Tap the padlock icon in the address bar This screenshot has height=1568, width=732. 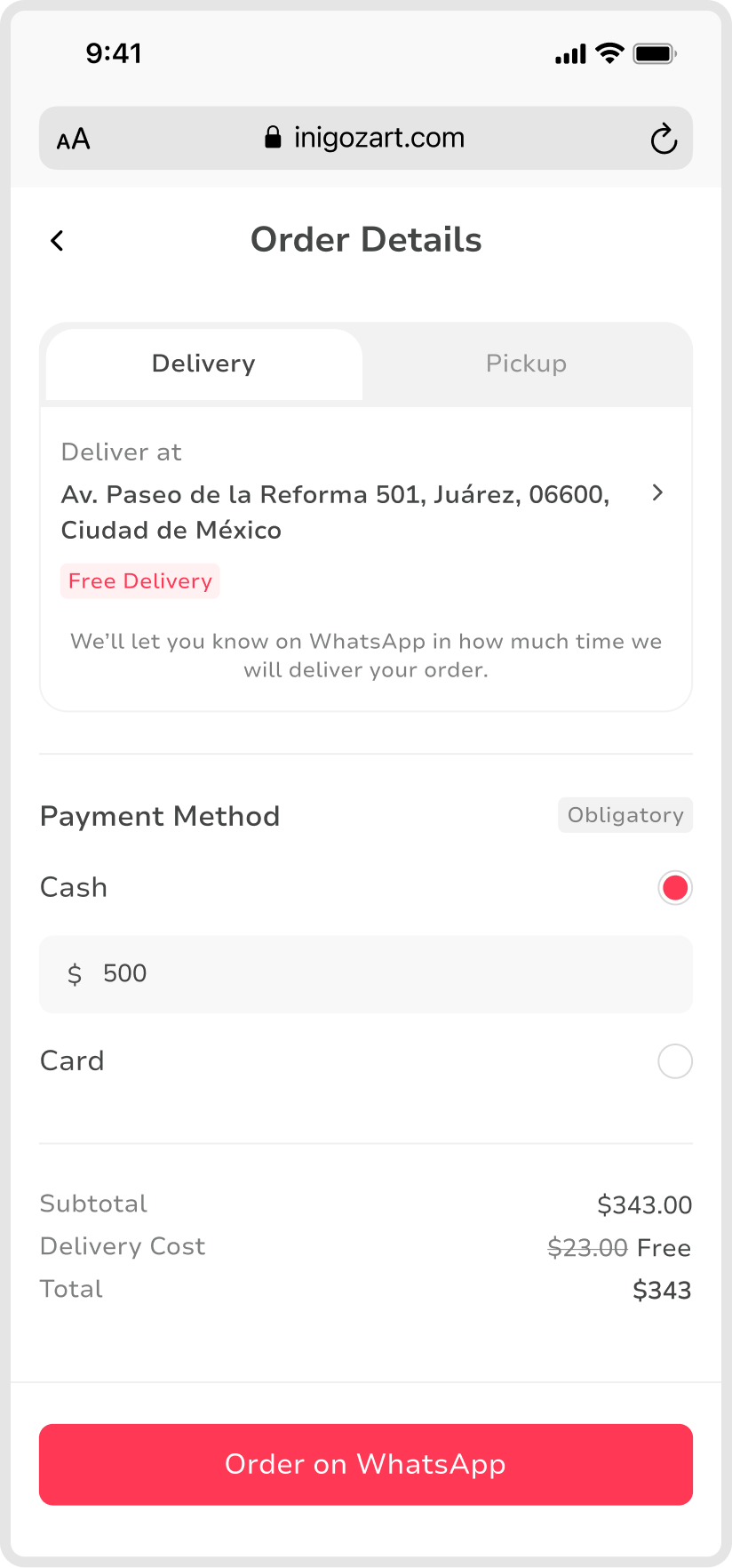tap(272, 137)
